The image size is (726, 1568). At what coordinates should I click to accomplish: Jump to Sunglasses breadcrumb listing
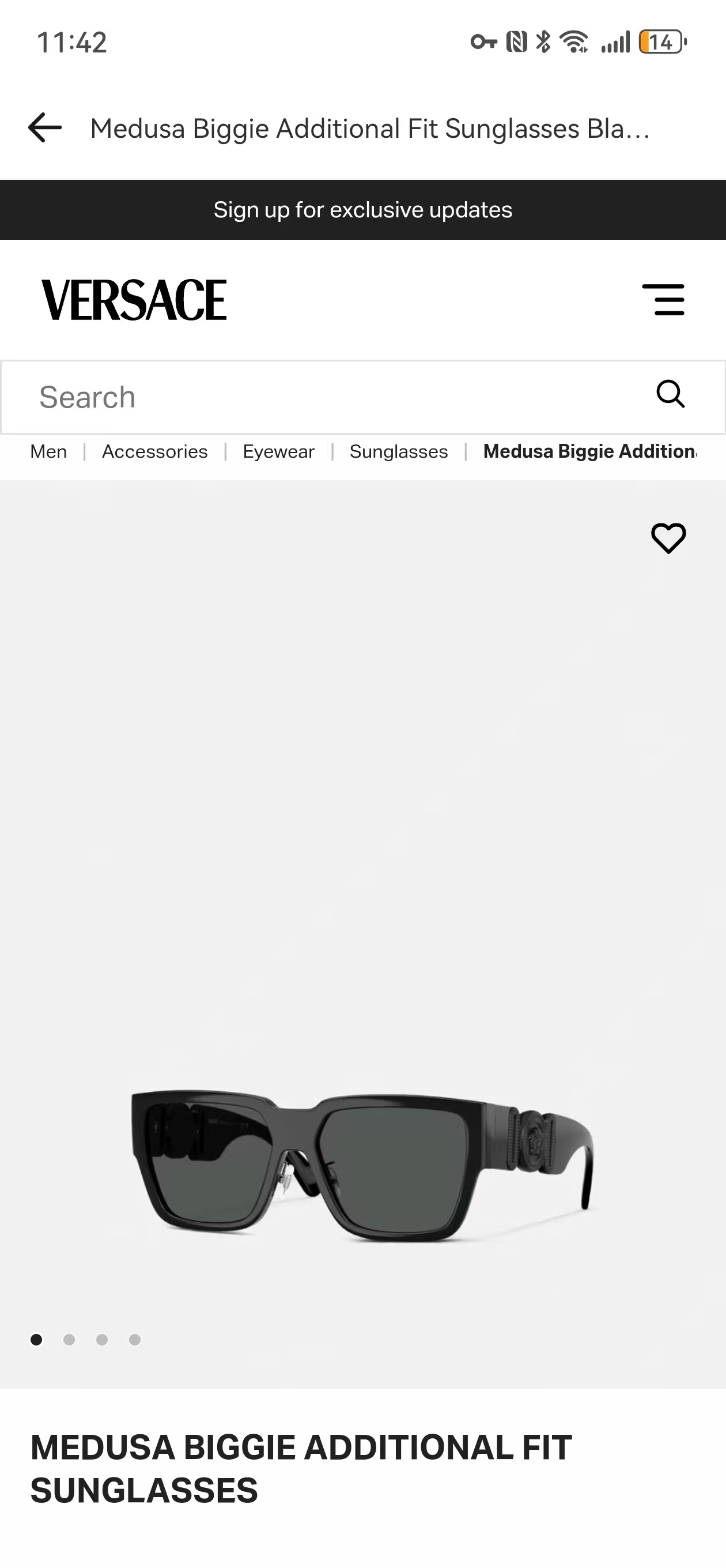click(x=399, y=451)
